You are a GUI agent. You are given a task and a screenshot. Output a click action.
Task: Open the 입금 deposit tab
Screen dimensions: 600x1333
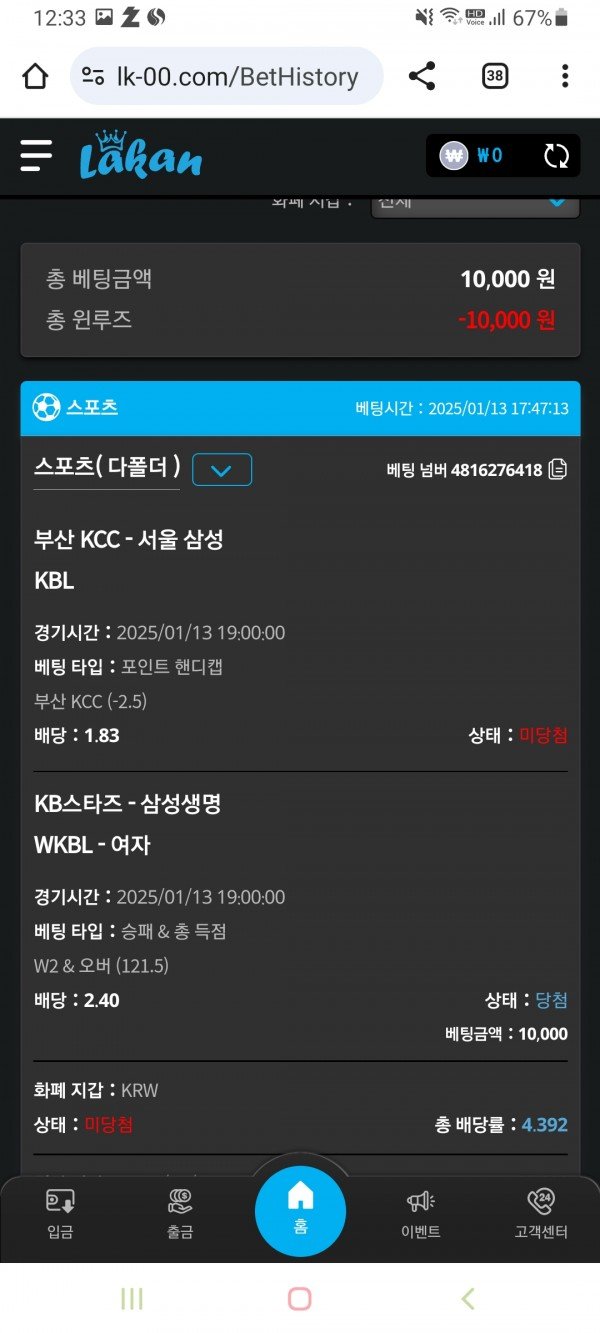(x=60, y=1213)
